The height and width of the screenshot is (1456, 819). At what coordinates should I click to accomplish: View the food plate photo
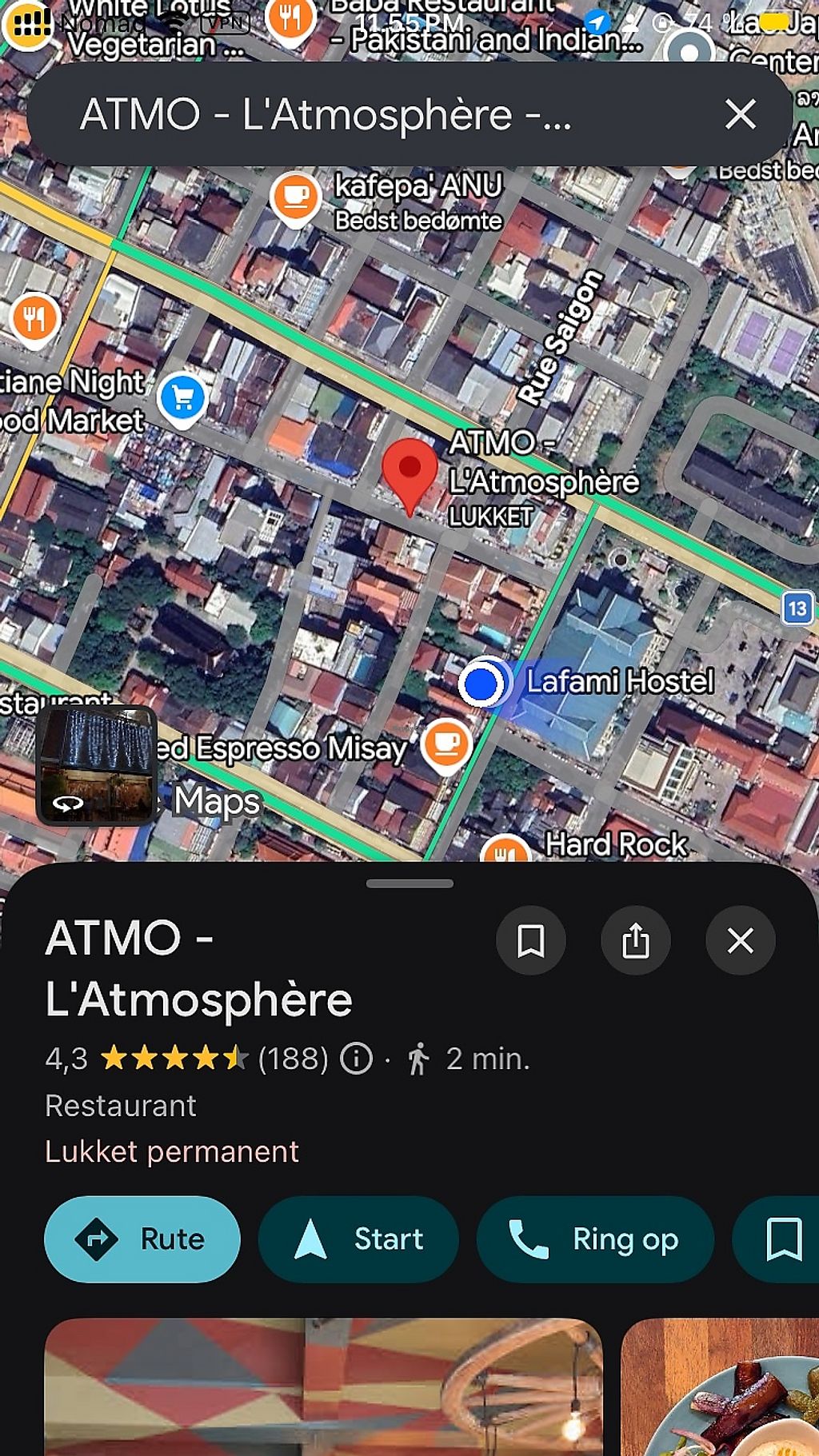(720, 1387)
